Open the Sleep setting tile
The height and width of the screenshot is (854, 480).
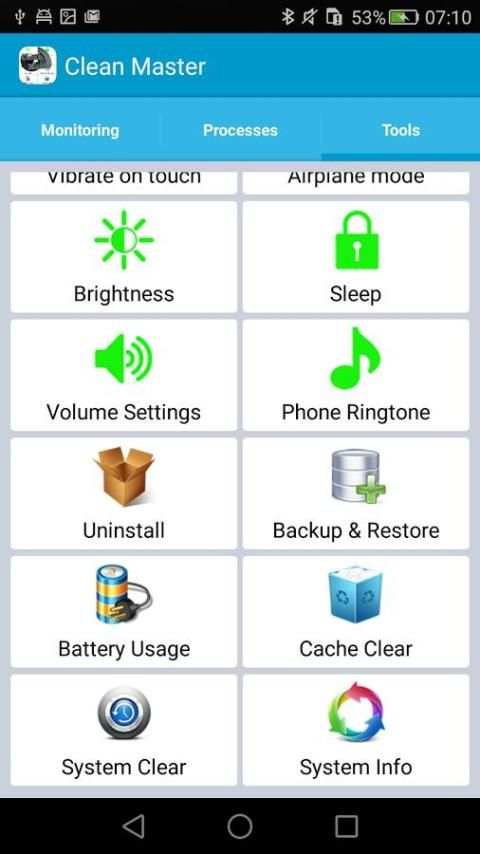click(356, 257)
